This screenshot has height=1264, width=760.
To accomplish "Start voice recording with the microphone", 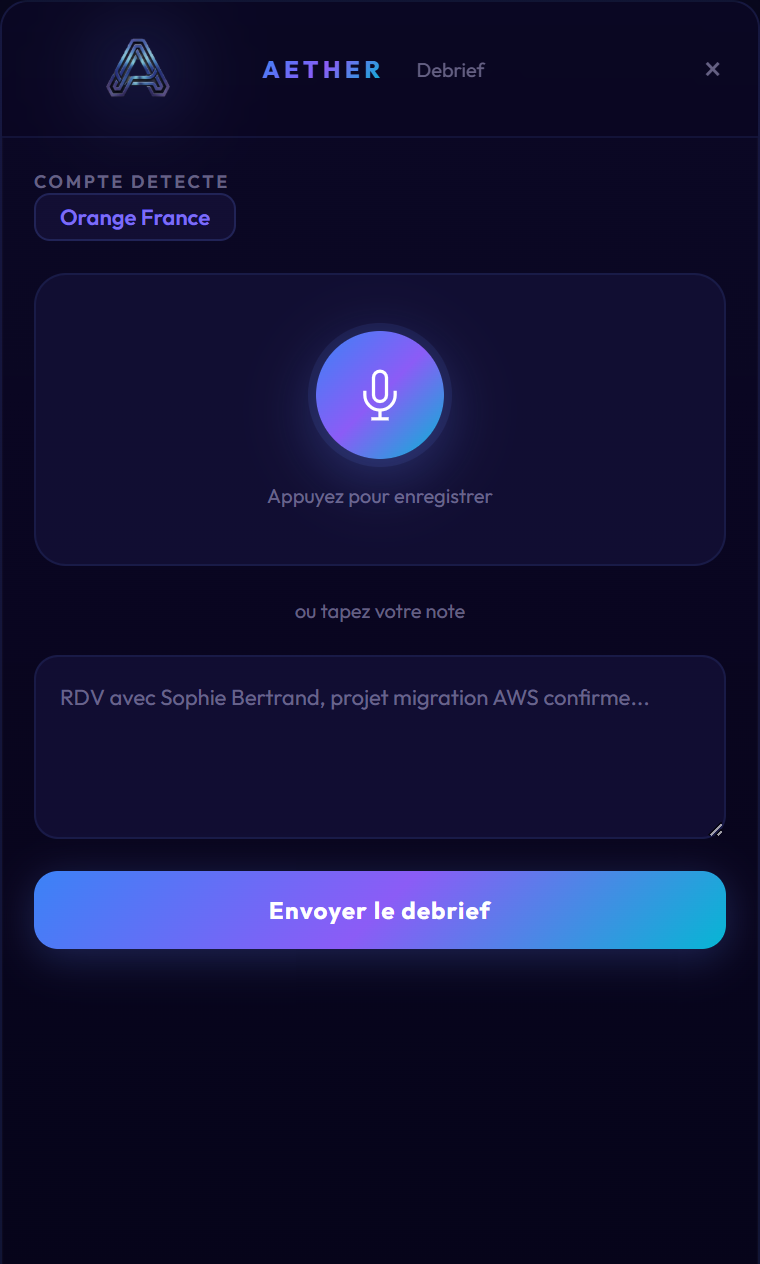I will [380, 395].
